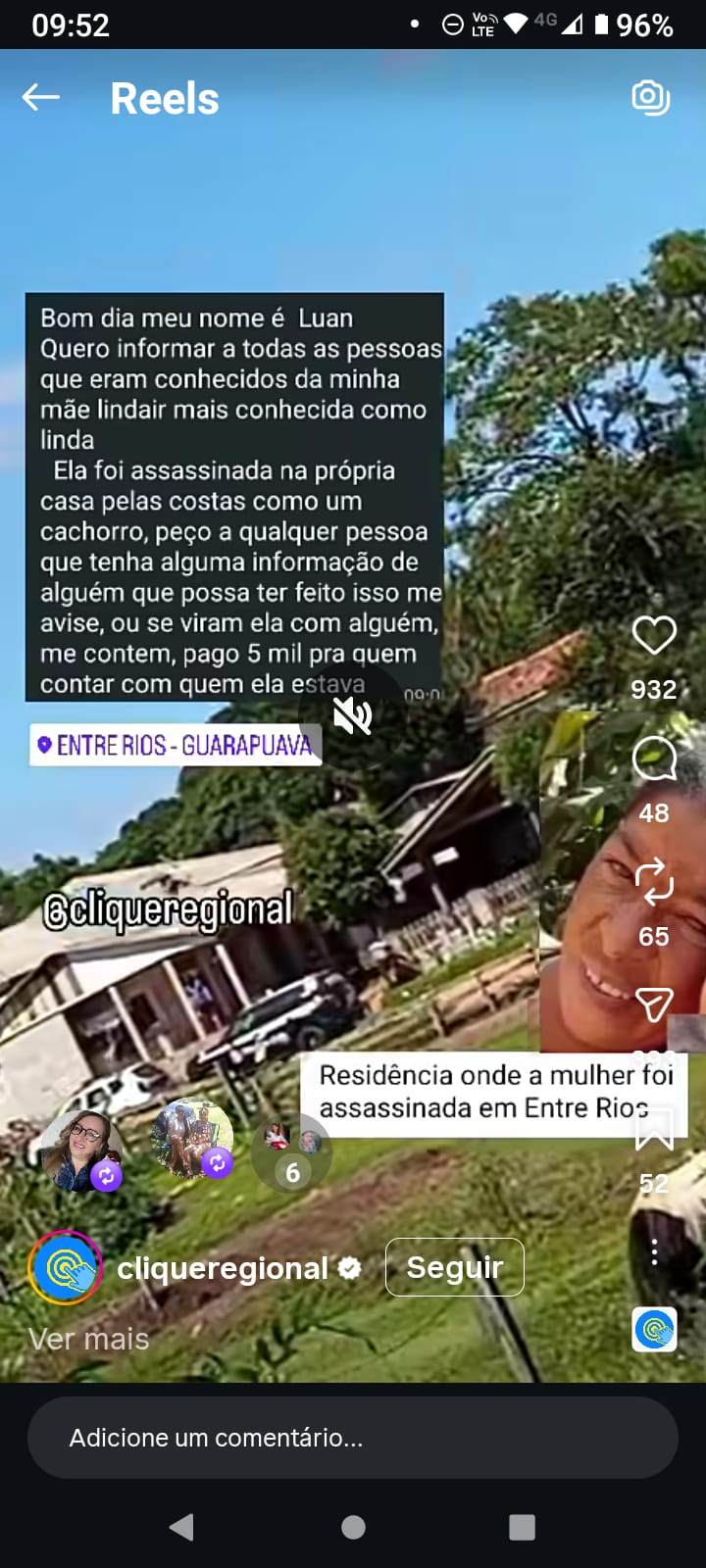Save this reel with the bookmark icon
Viewport: 706px width, 1568px height.
point(654,1129)
